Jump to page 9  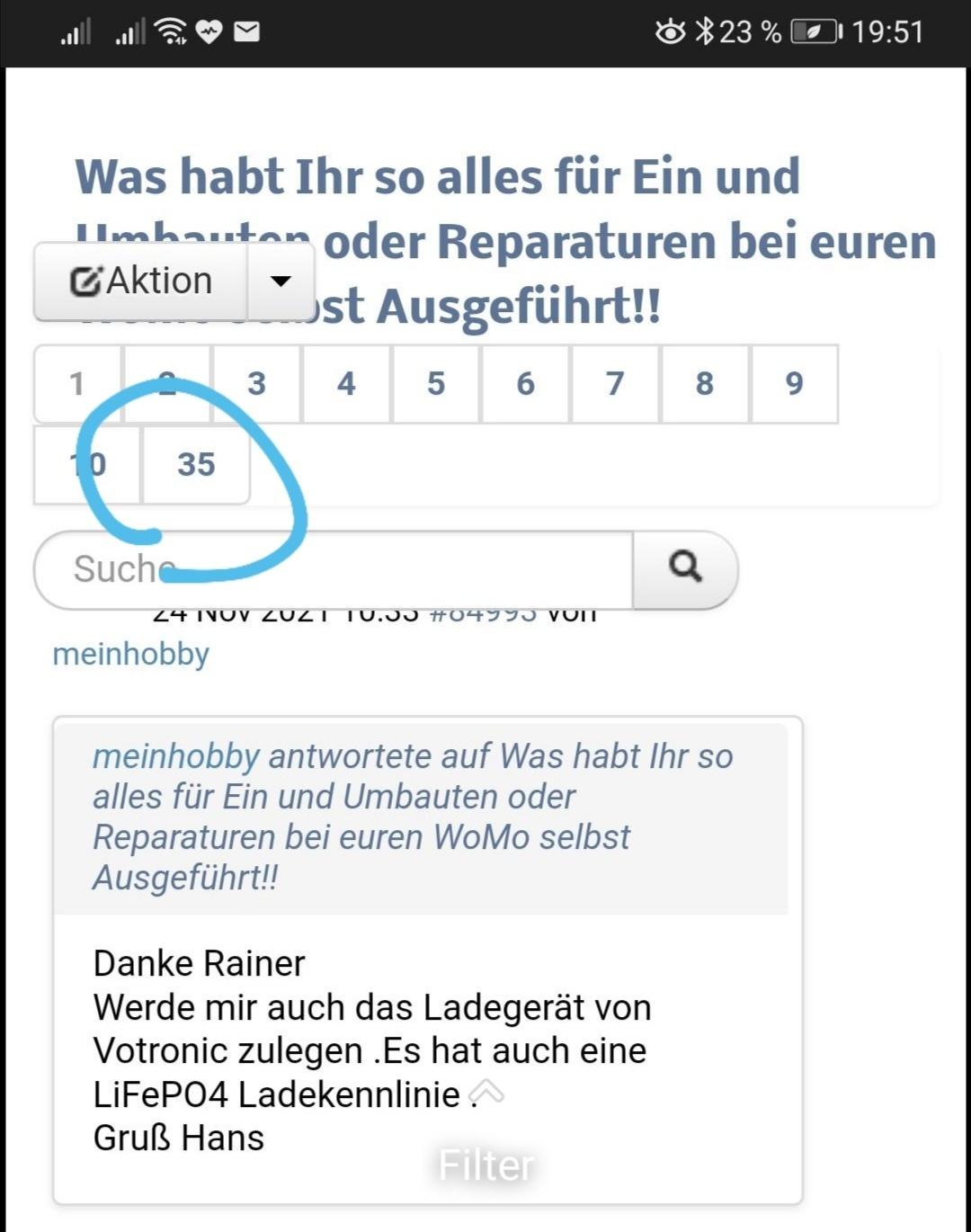pyautogui.click(x=794, y=384)
